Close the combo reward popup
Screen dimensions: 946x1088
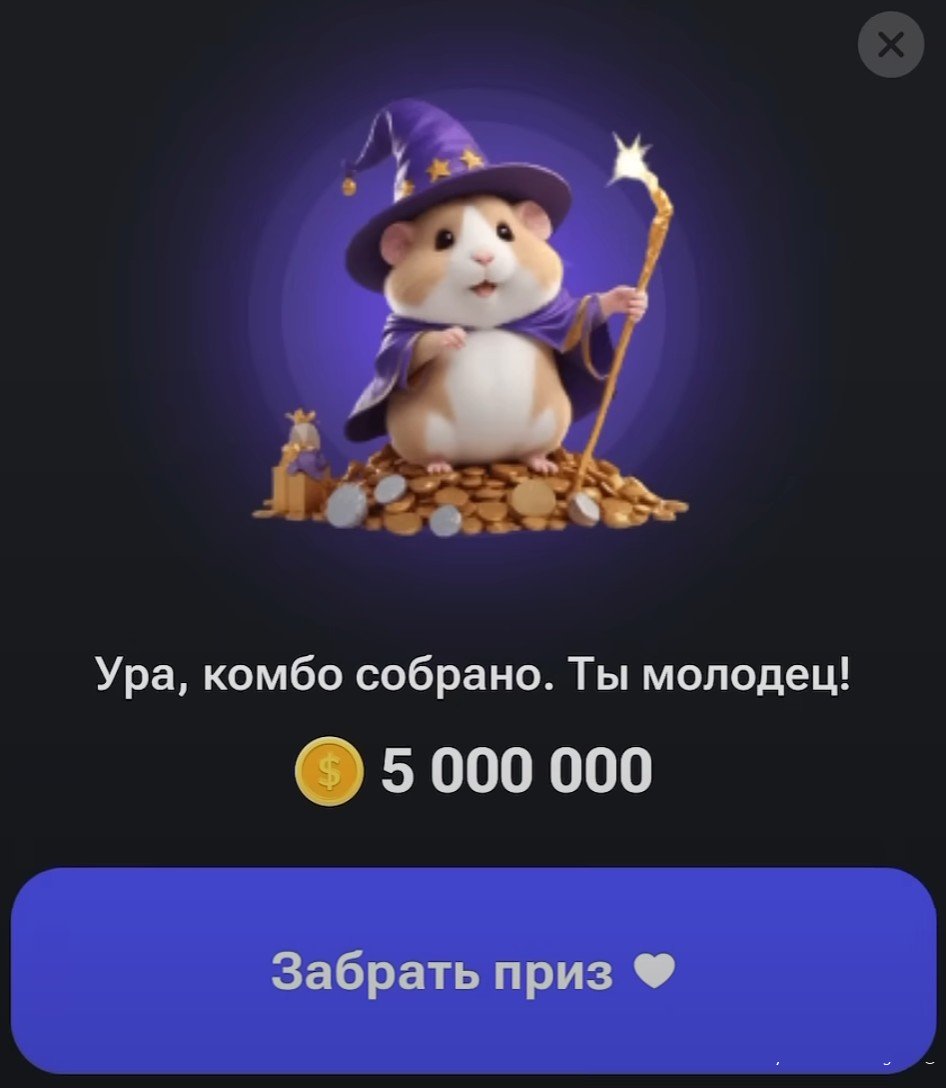(890, 45)
